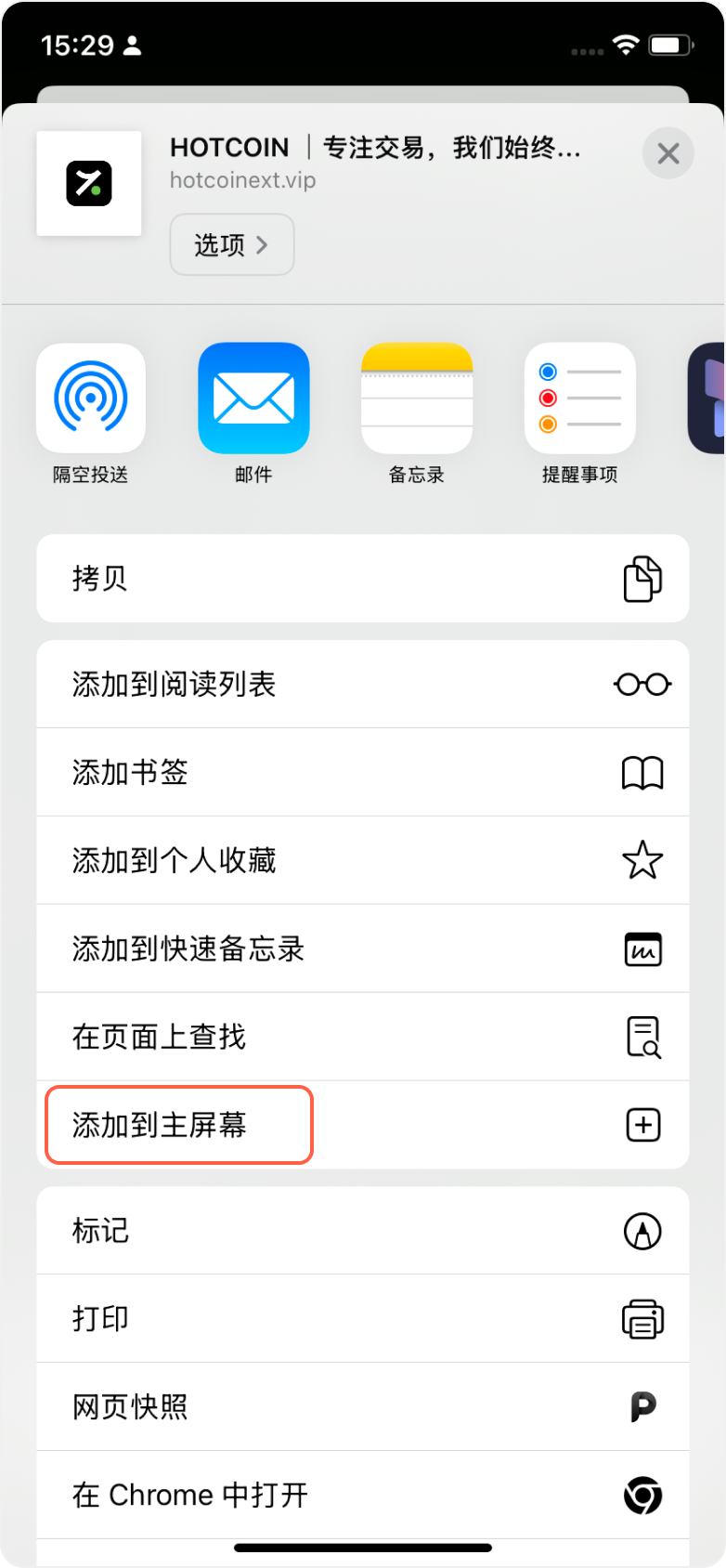The height and width of the screenshot is (1568, 726).
Task: Select 添加到个人收藏
Action: tap(363, 860)
